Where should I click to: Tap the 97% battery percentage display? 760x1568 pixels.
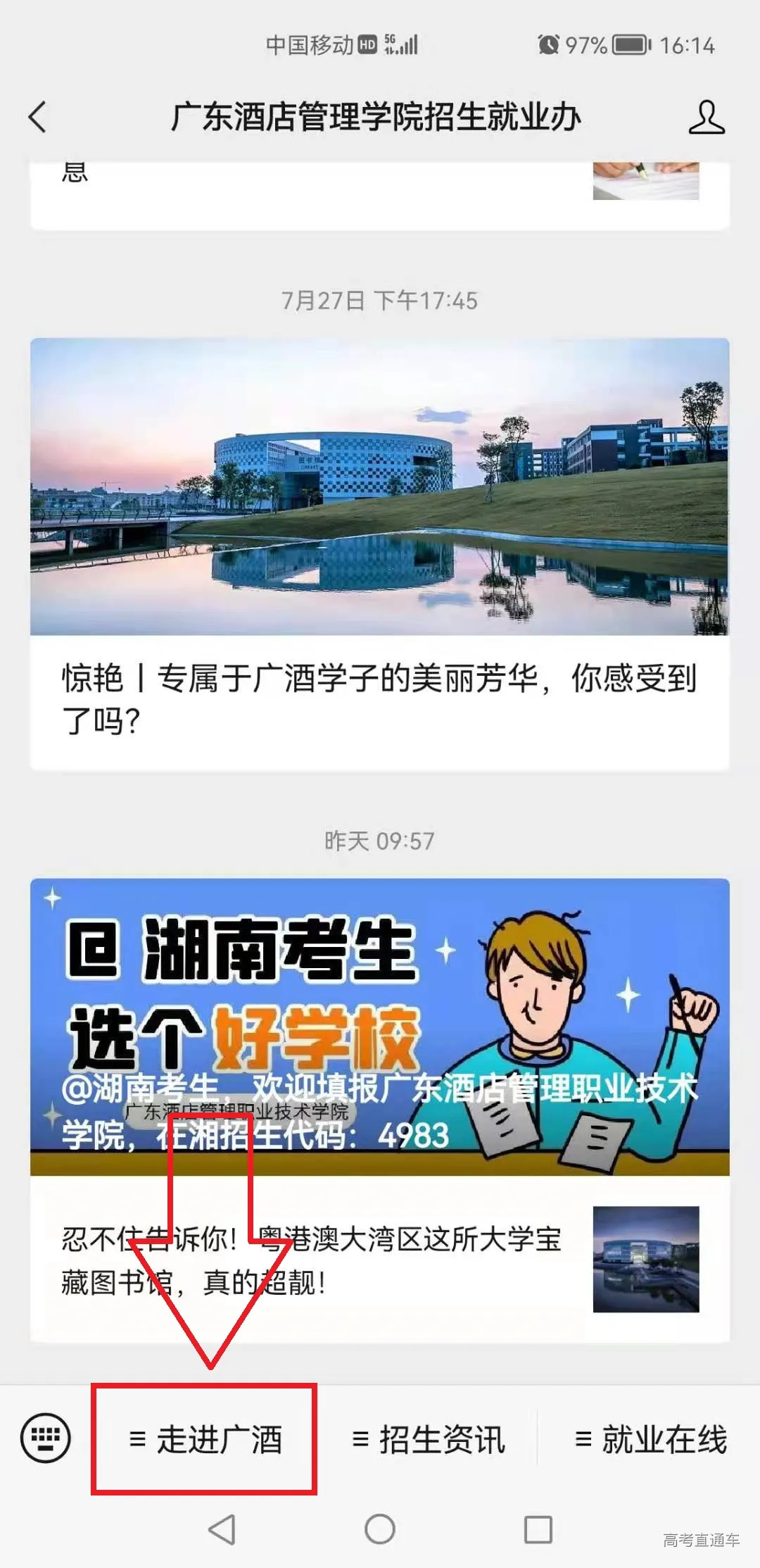click(588, 45)
